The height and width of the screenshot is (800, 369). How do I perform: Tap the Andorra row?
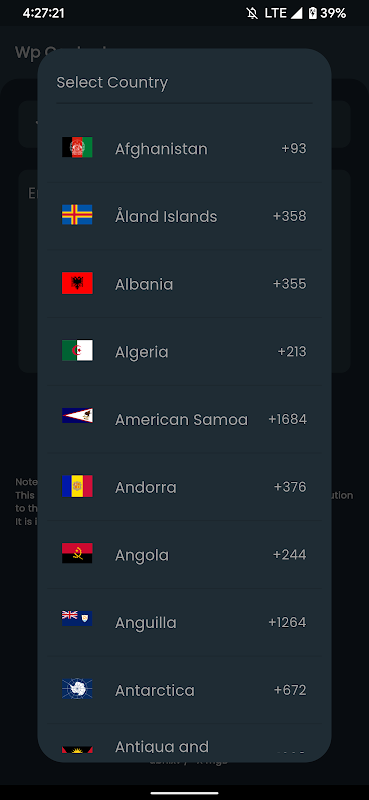coord(184,487)
